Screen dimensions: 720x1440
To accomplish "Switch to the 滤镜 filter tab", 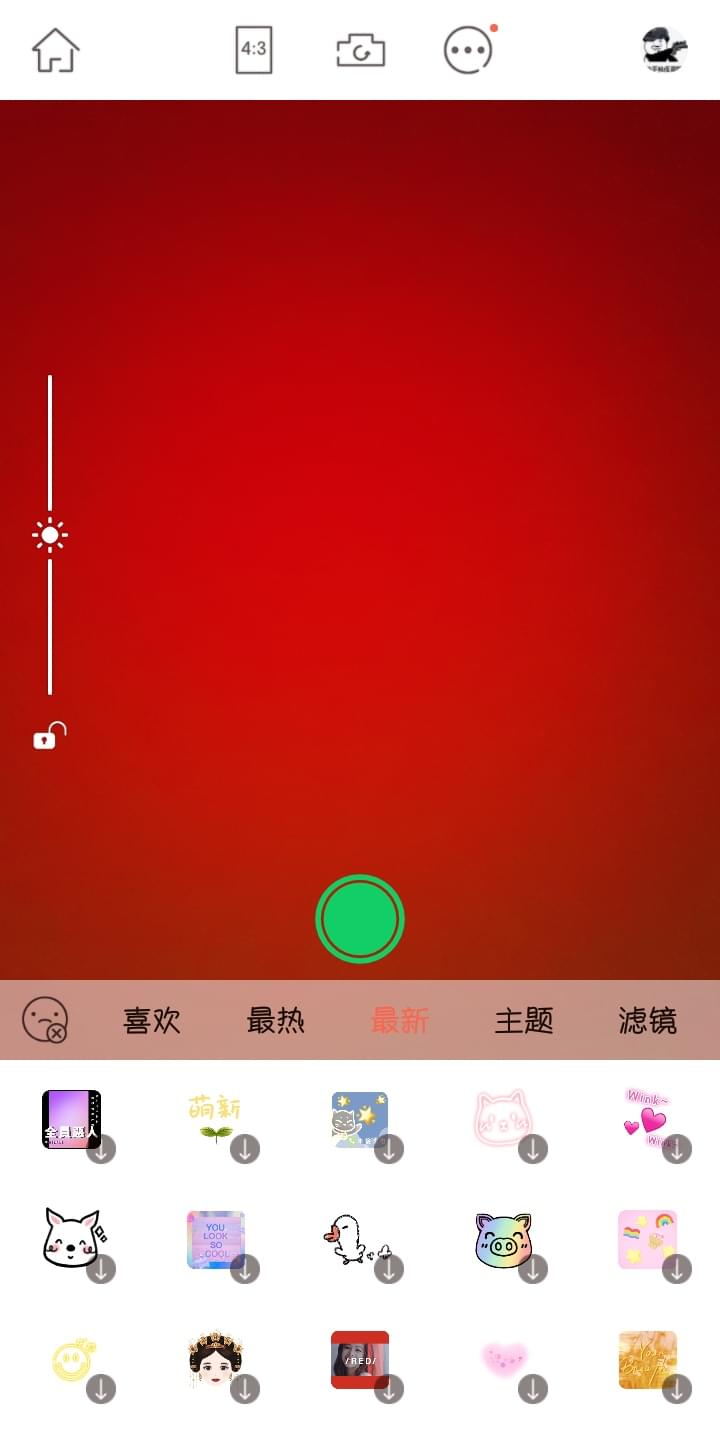I will [648, 1020].
